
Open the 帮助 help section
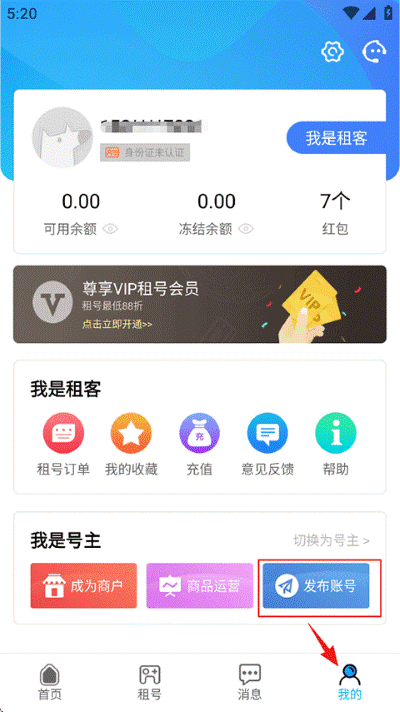336,445
